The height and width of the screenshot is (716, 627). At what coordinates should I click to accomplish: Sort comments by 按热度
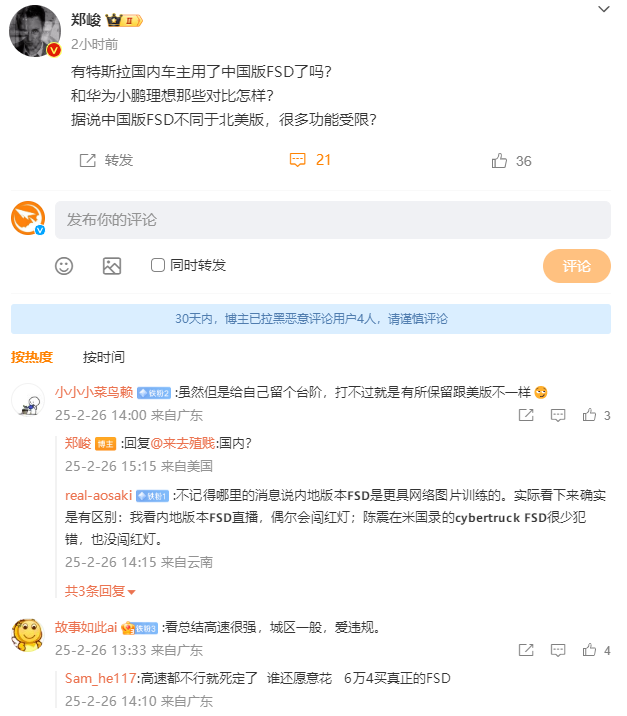tap(32, 357)
